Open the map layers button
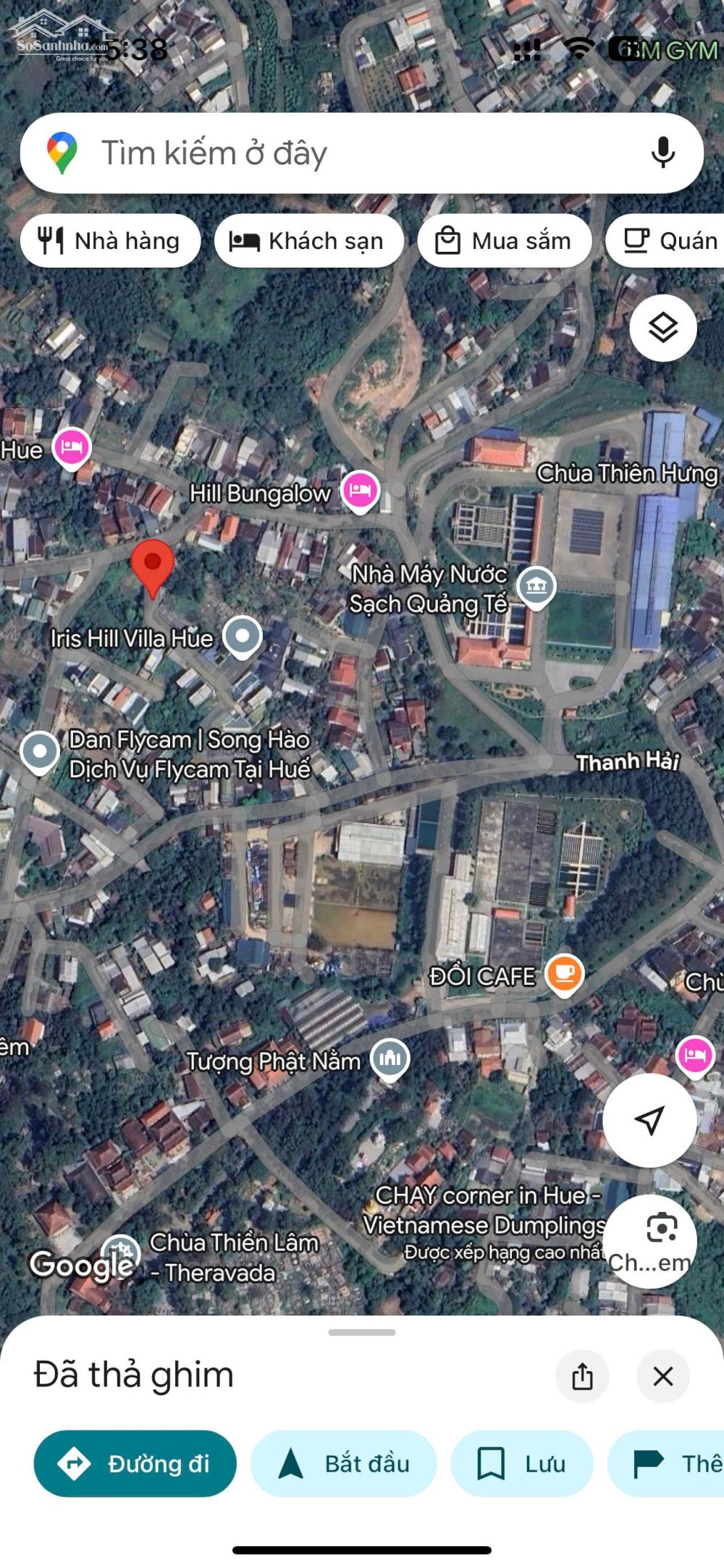The height and width of the screenshot is (1568, 724). [x=663, y=329]
